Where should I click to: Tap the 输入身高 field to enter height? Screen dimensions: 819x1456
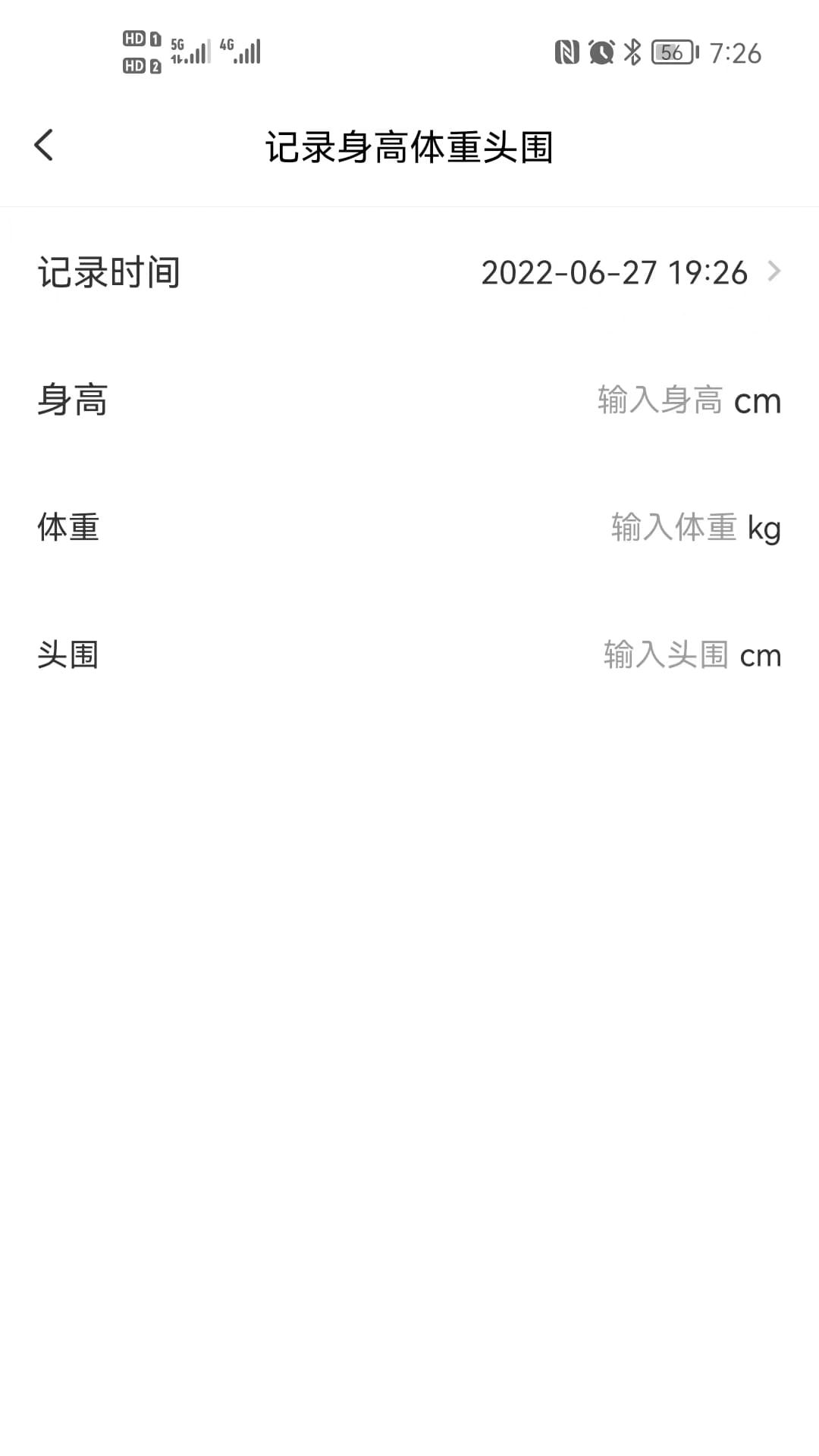click(x=659, y=400)
